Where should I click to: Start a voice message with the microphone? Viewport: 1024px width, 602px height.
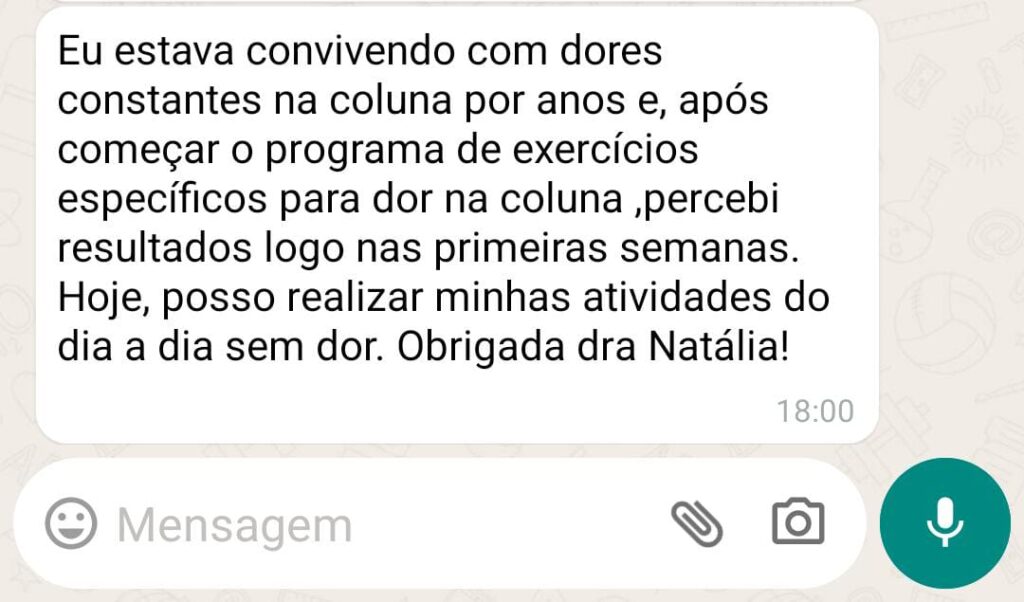point(944,523)
